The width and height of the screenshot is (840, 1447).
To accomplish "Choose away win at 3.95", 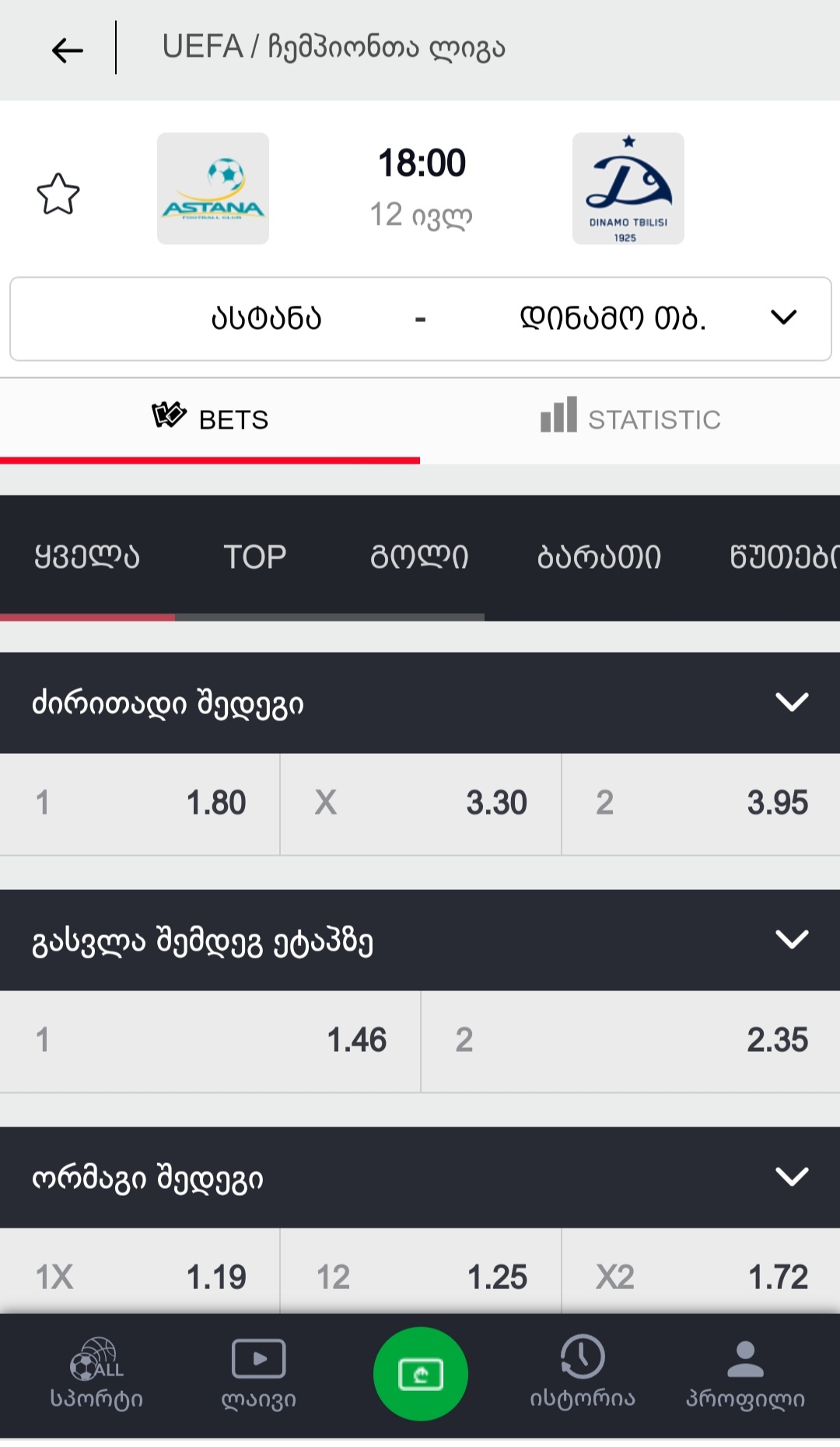I will [x=700, y=804].
